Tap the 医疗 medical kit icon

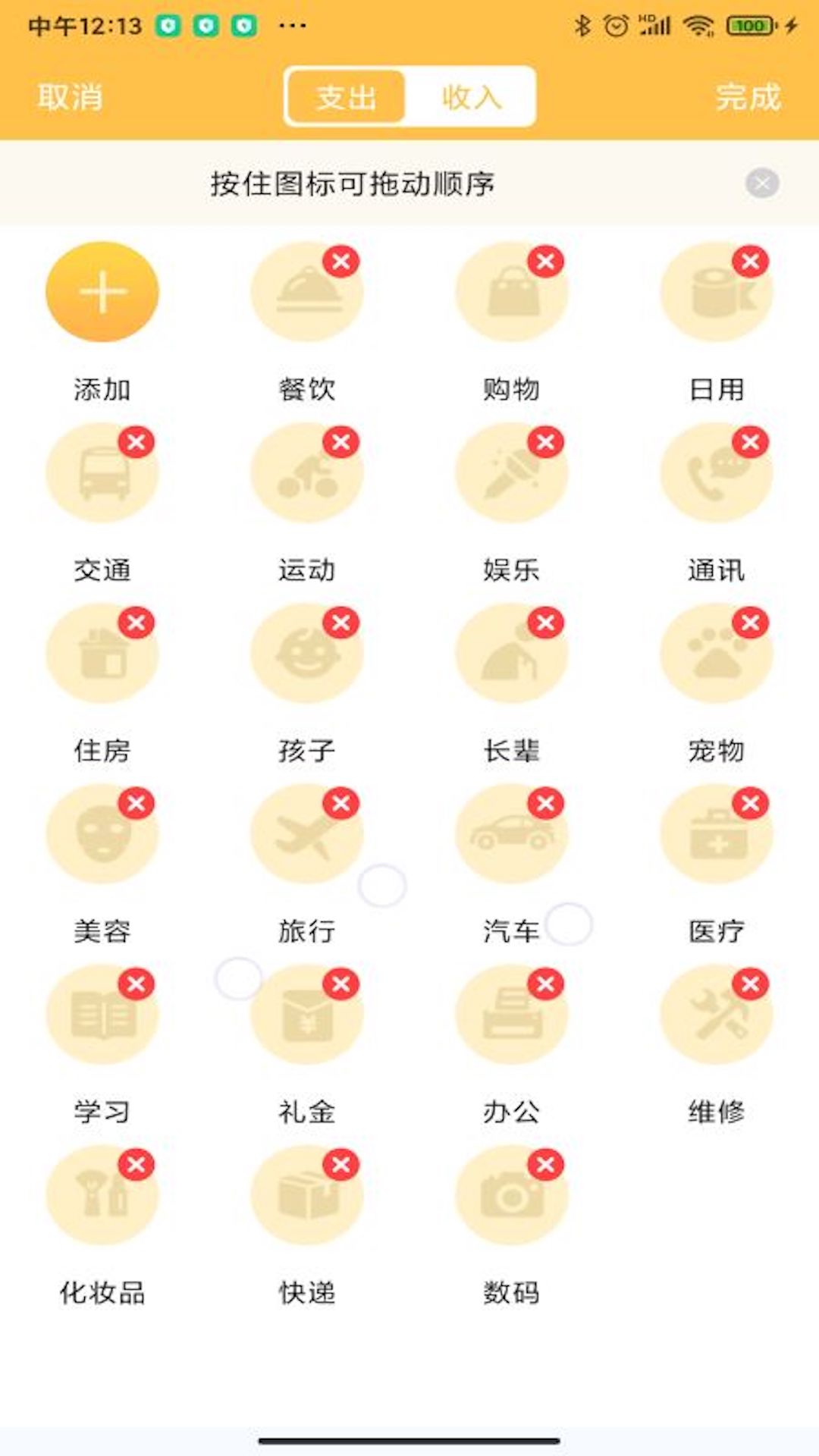click(716, 833)
